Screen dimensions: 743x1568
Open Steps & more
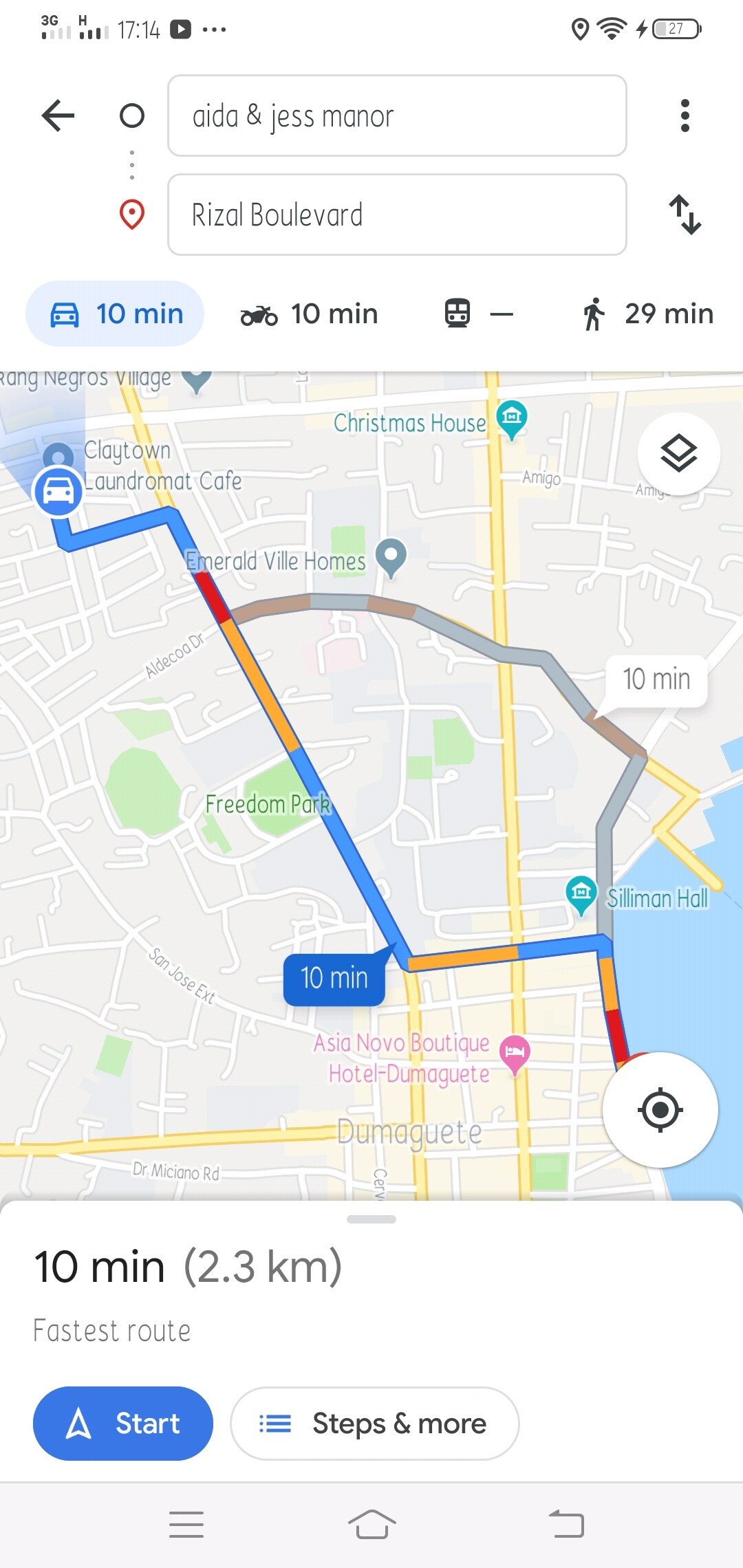374,1423
